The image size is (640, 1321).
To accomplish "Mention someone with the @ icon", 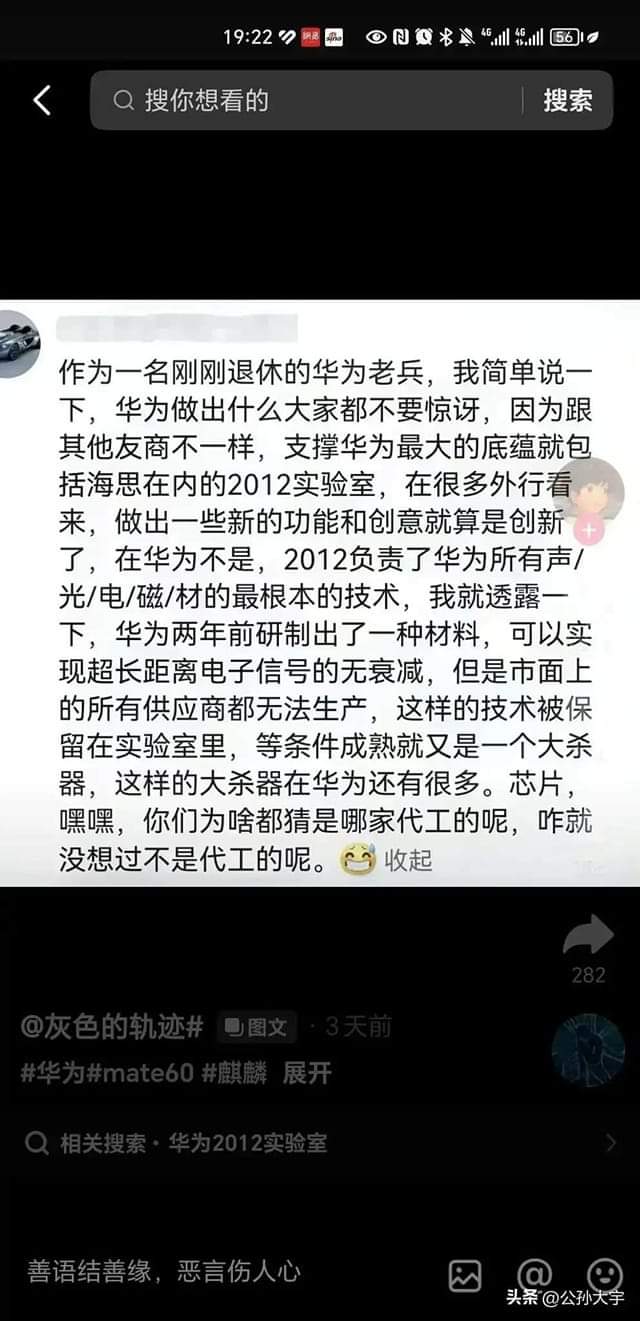I will 535,1275.
